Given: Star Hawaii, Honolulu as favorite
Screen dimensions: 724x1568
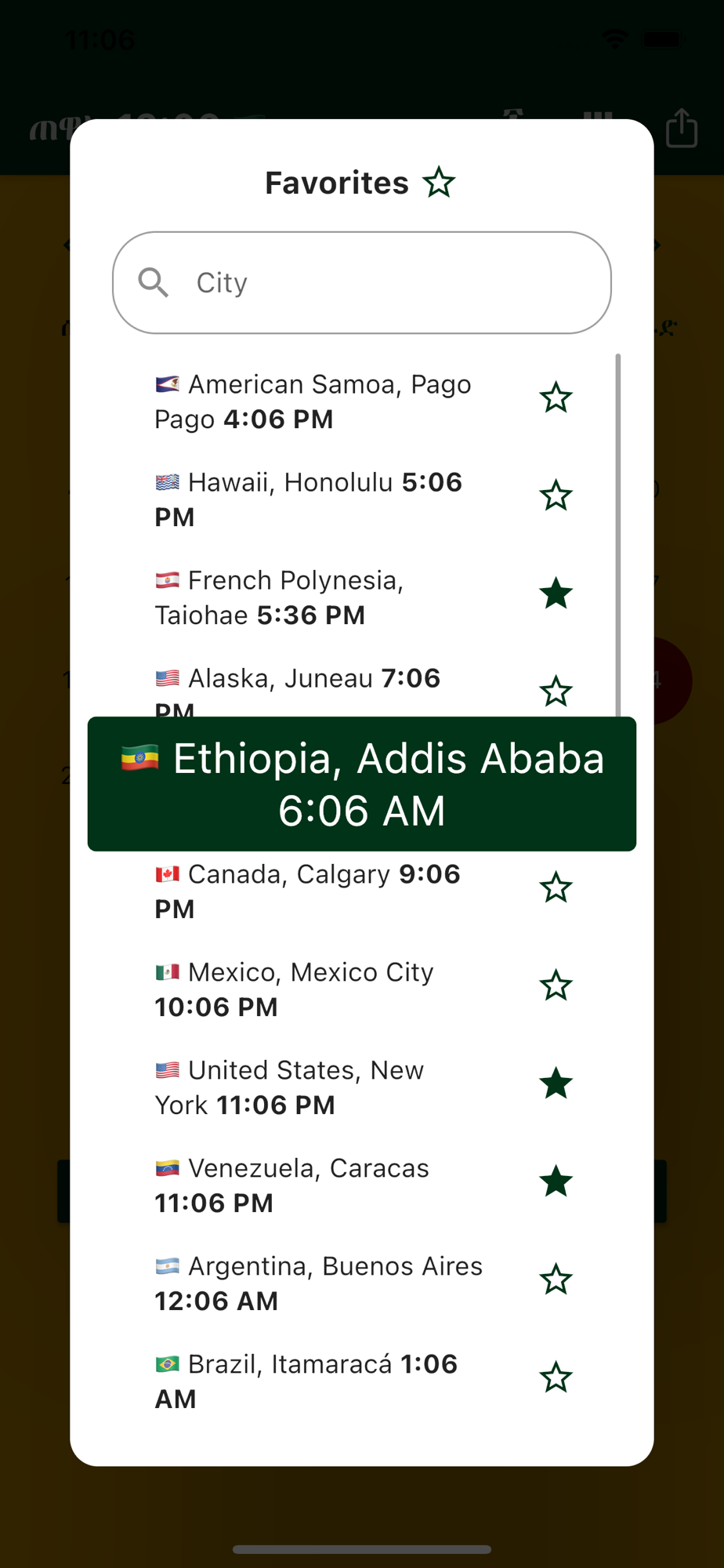Looking at the screenshot, I should click(556, 496).
